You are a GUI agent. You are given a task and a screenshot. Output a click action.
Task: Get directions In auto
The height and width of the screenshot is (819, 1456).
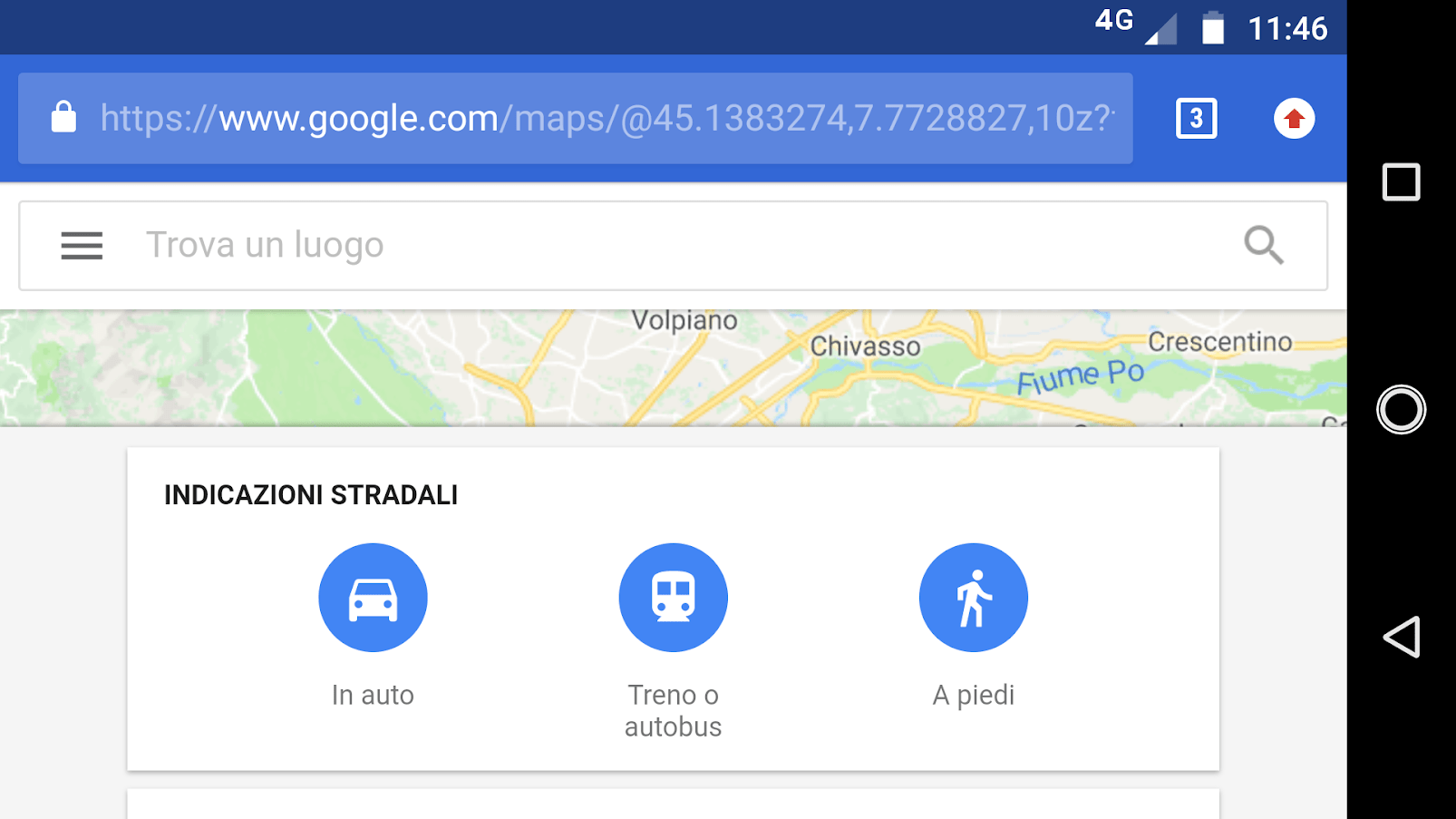(373, 598)
